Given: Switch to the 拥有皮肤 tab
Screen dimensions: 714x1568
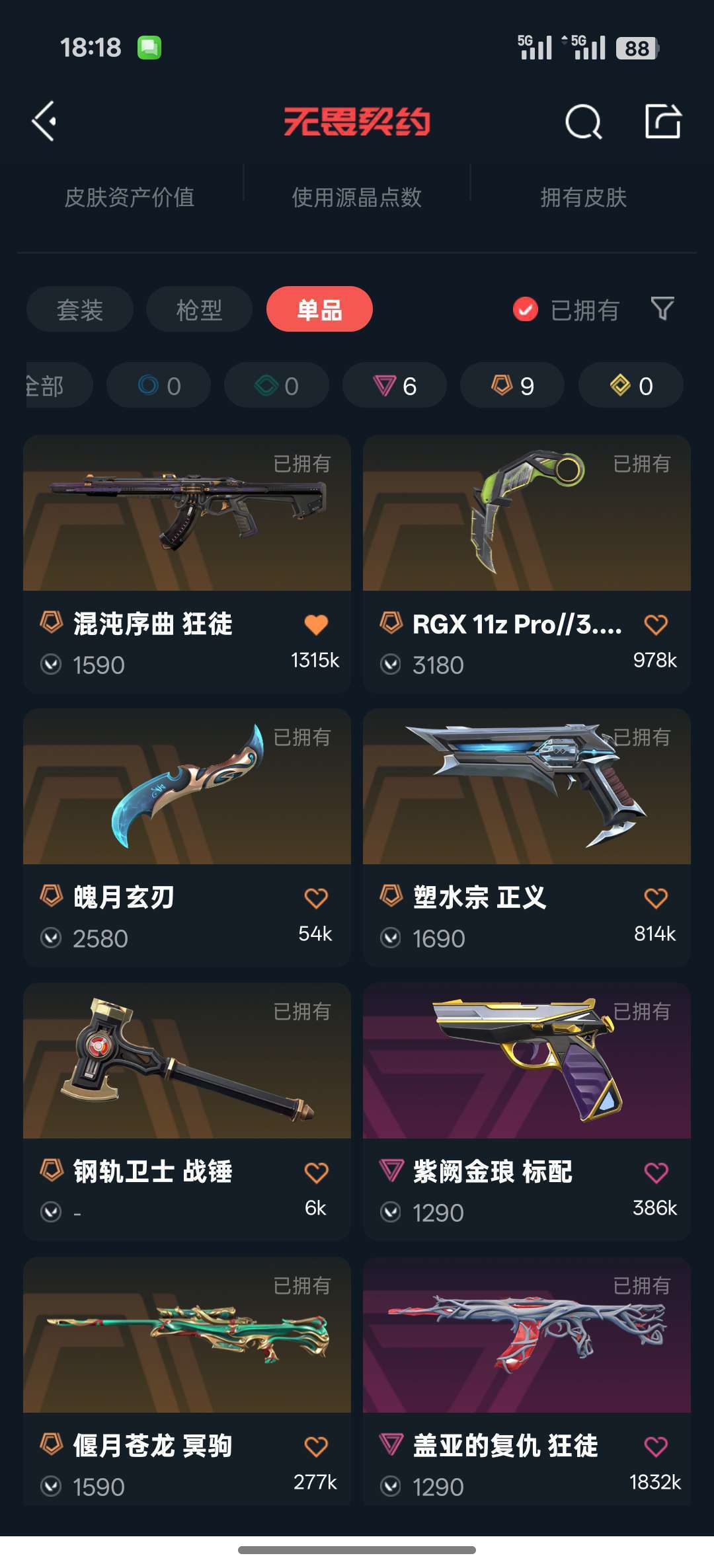Looking at the screenshot, I should click(x=583, y=196).
